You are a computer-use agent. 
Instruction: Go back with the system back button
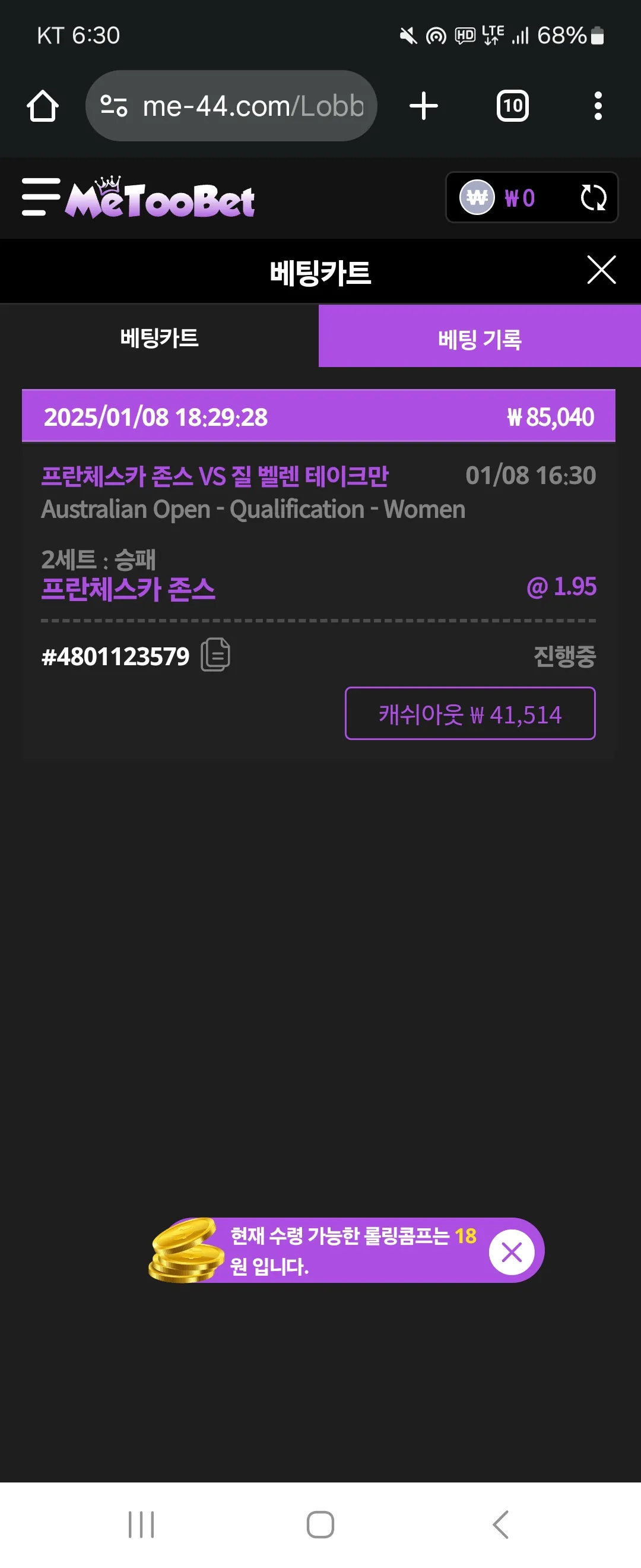[x=500, y=1524]
